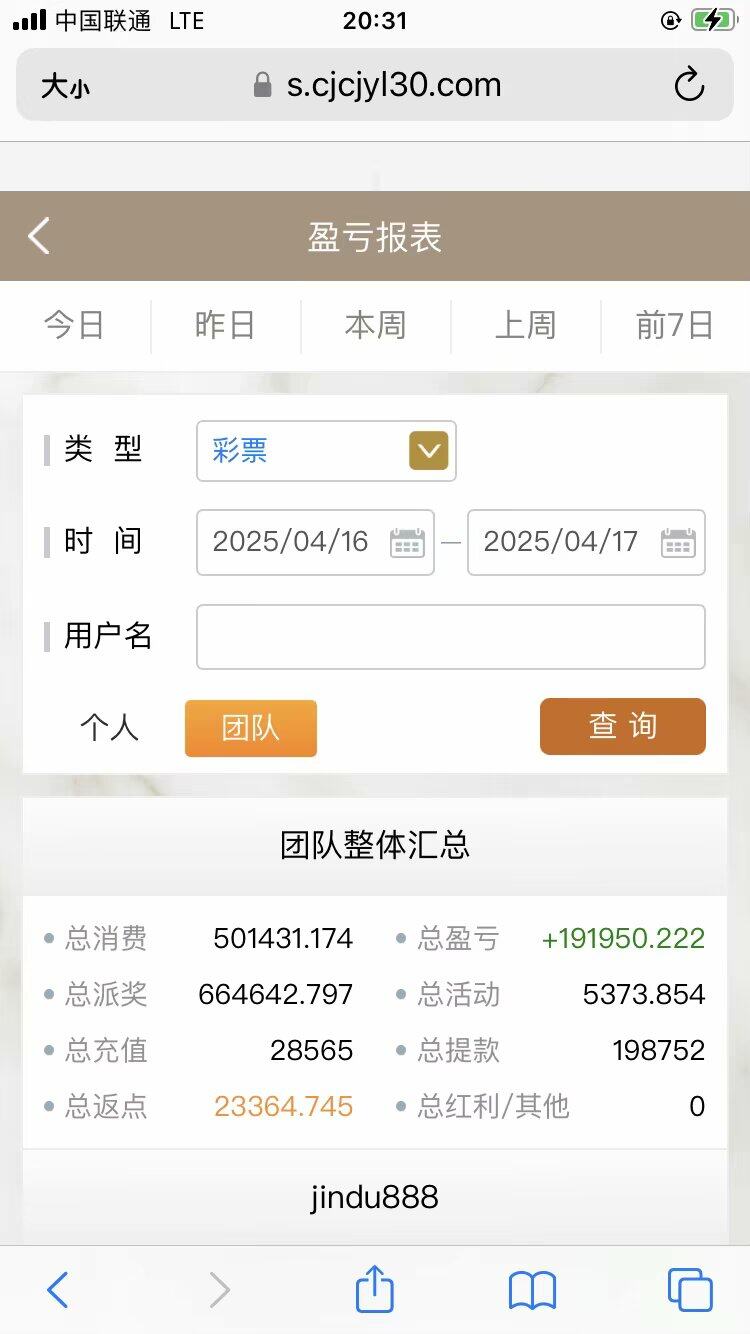
Task: Choose the 本周 time range
Action: click(x=375, y=326)
